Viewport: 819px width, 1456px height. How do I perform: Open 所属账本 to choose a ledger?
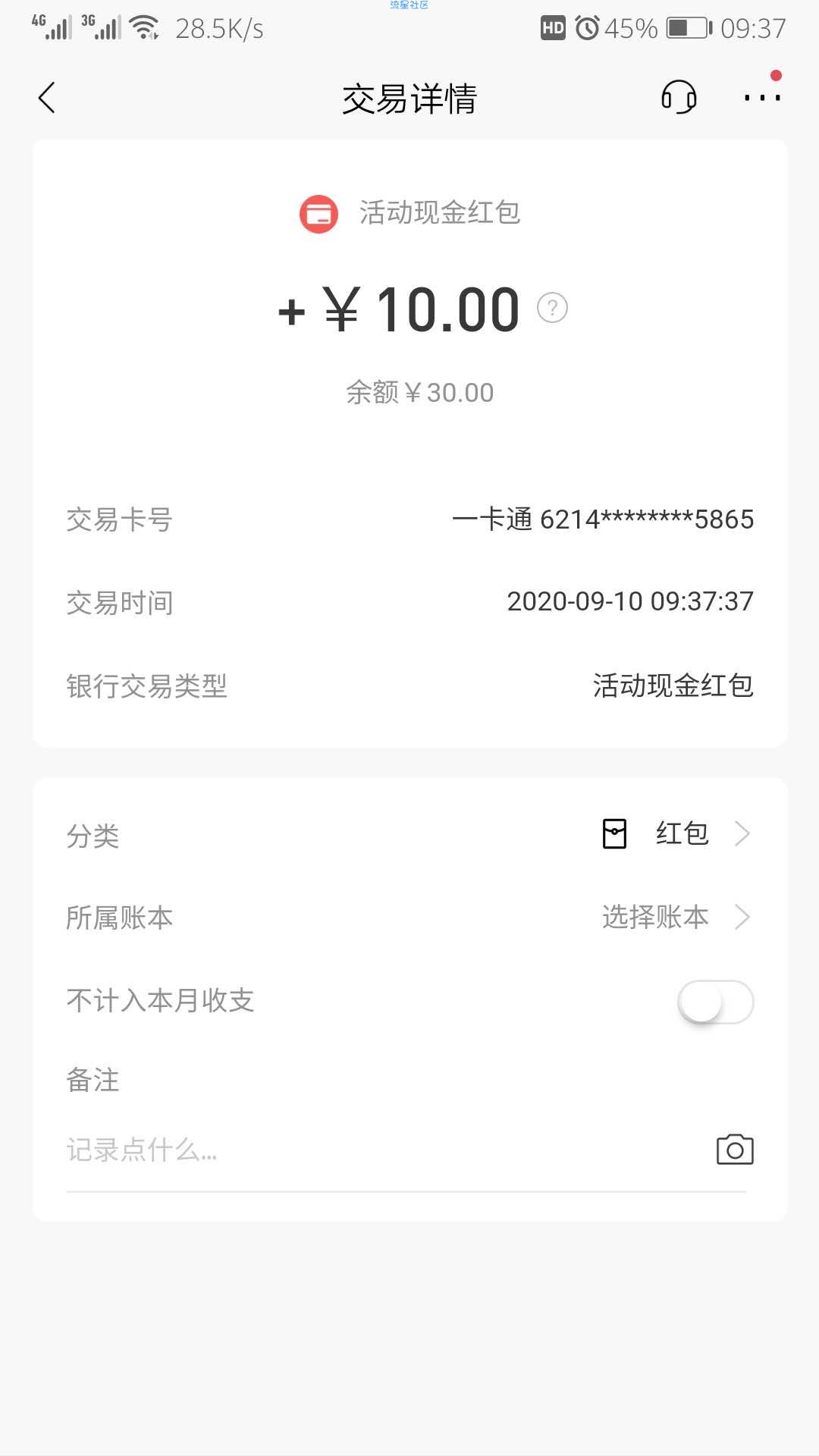409,918
